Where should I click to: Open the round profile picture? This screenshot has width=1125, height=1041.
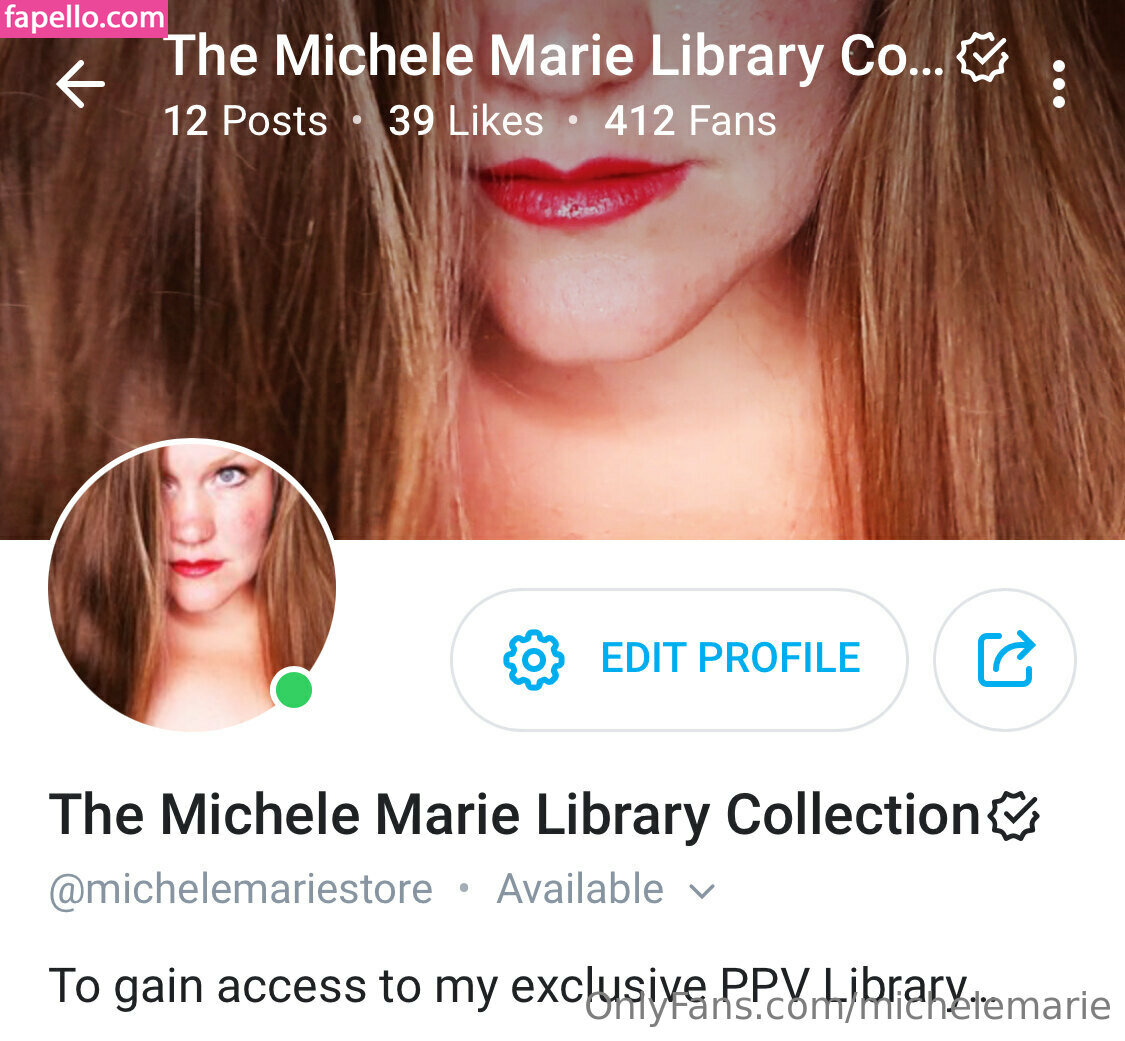pyautogui.click(x=192, y=586)
